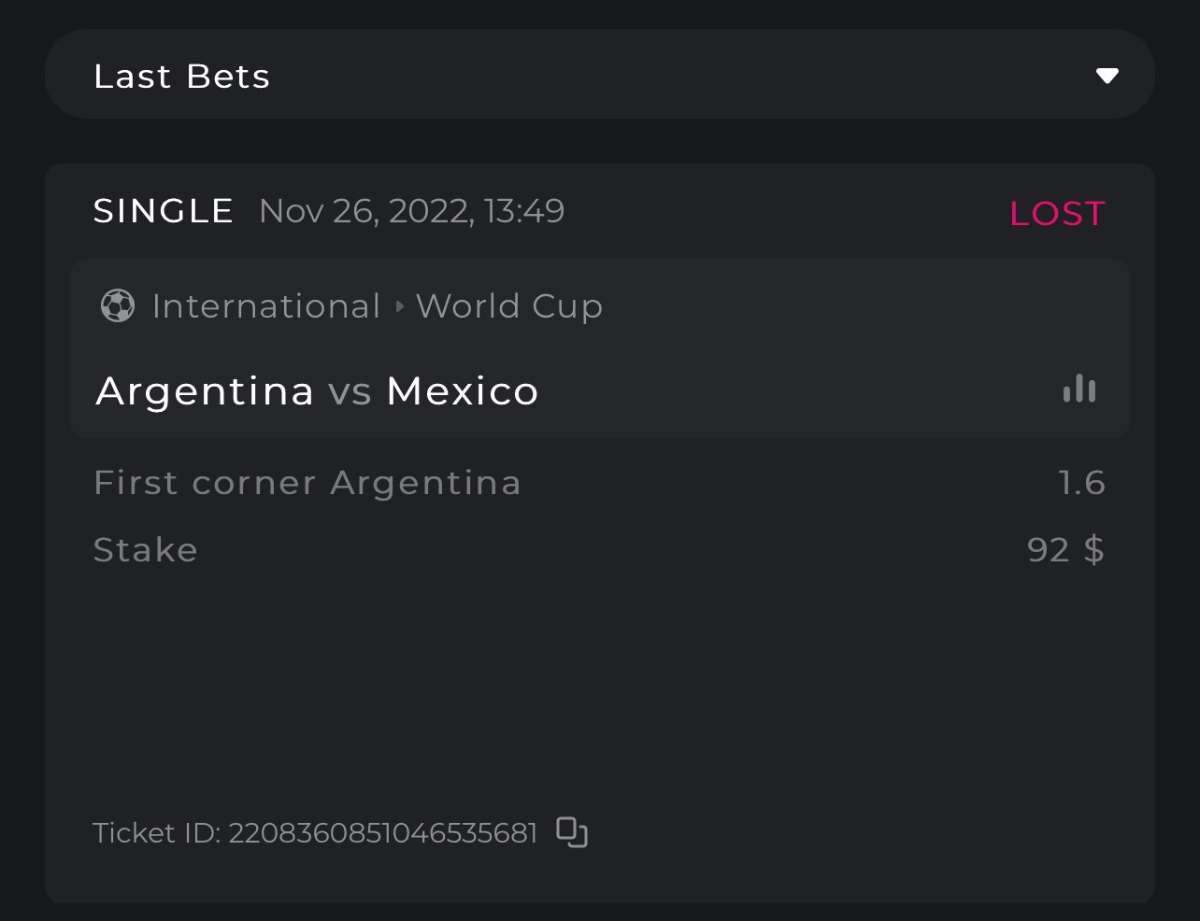
Task: Open the Argentina vs Mexico match
Action: (317, 391)
